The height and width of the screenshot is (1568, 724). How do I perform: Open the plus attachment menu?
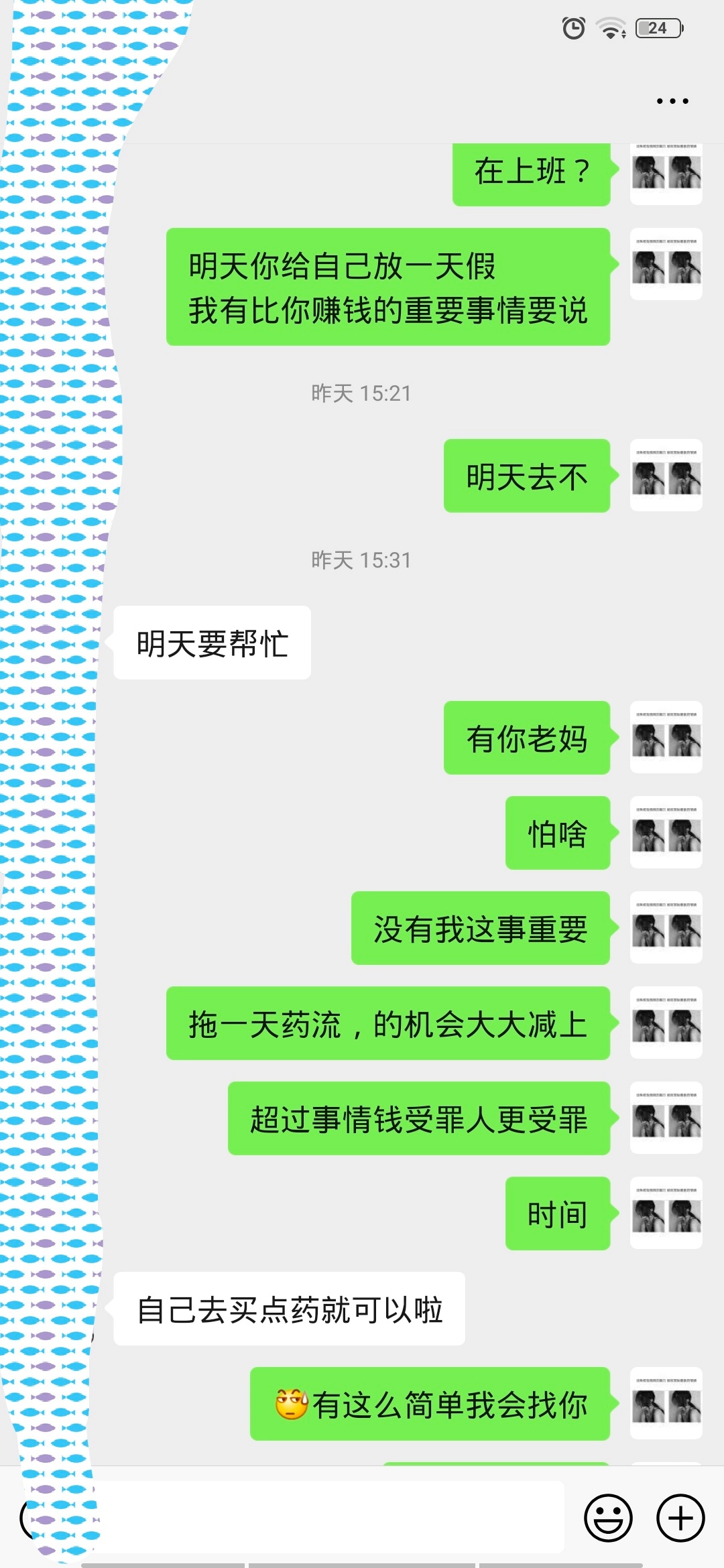680,1518
